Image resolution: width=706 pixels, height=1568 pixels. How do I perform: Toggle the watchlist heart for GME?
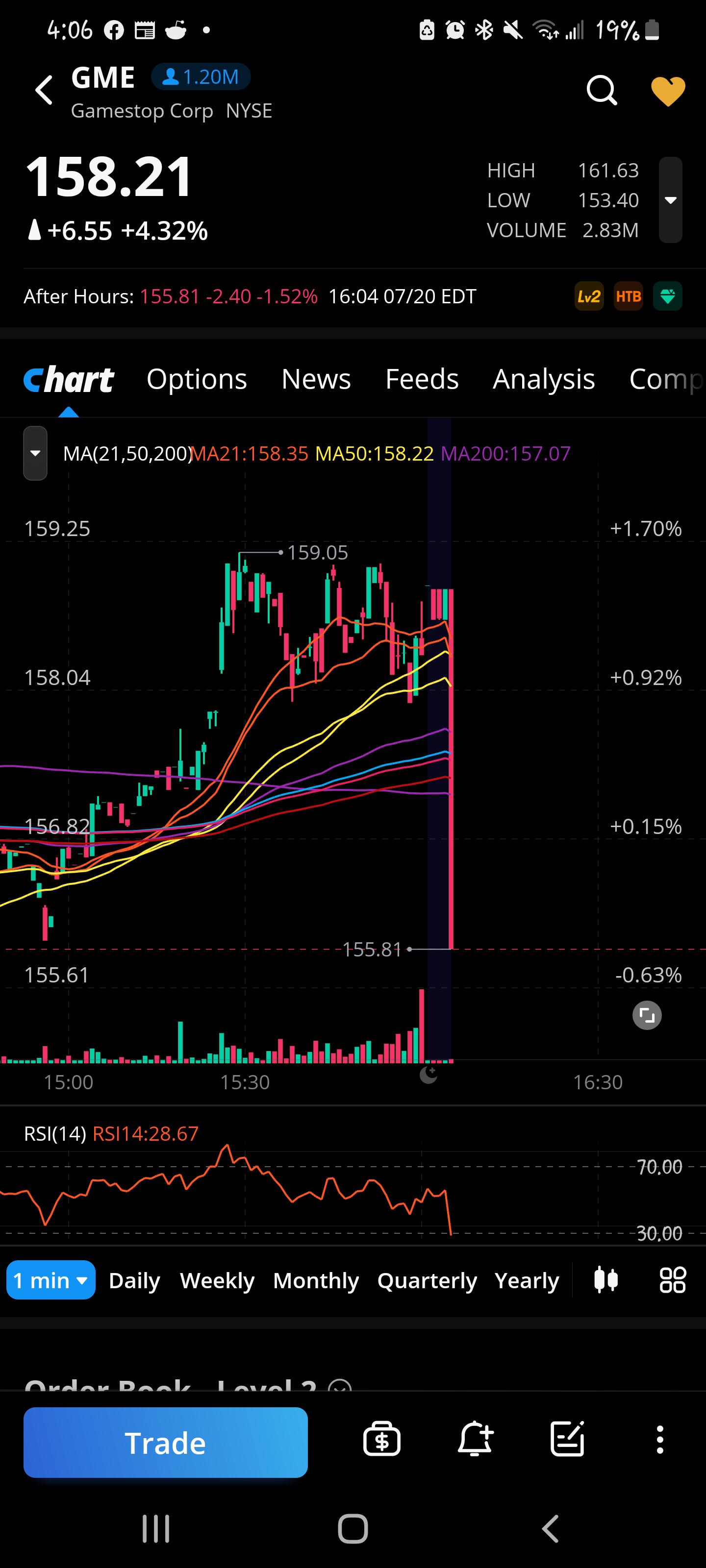click(668, 91)
